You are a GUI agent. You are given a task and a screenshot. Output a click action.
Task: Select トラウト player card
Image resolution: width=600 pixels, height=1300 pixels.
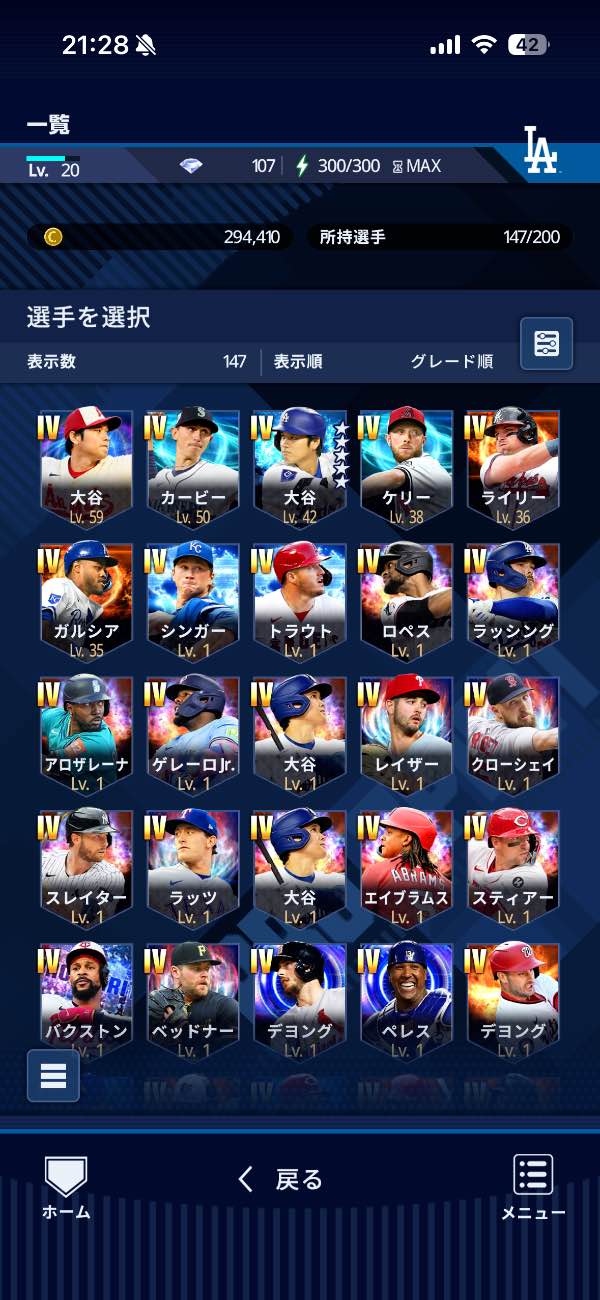pyautogui.click(x=300, y=600)
